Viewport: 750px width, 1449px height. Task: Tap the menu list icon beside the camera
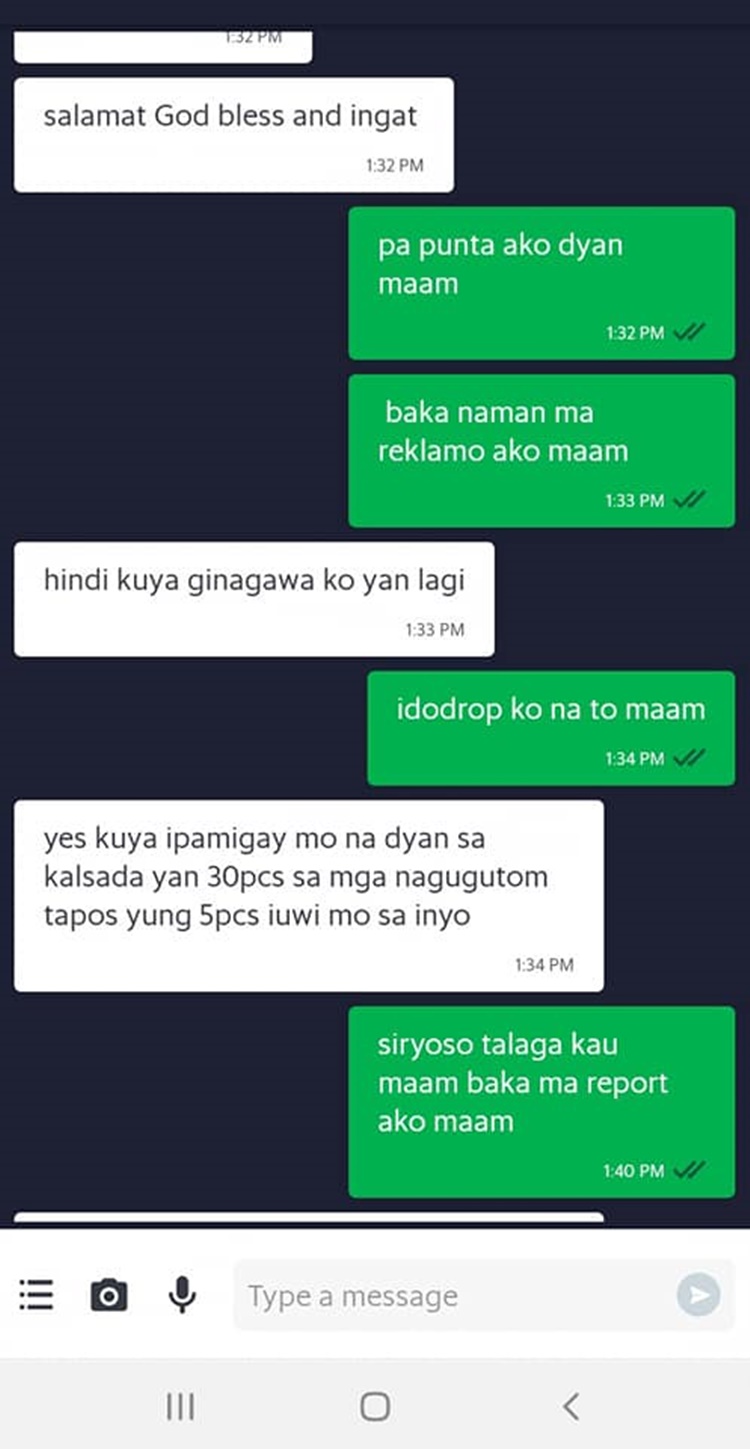(36, 1296)
